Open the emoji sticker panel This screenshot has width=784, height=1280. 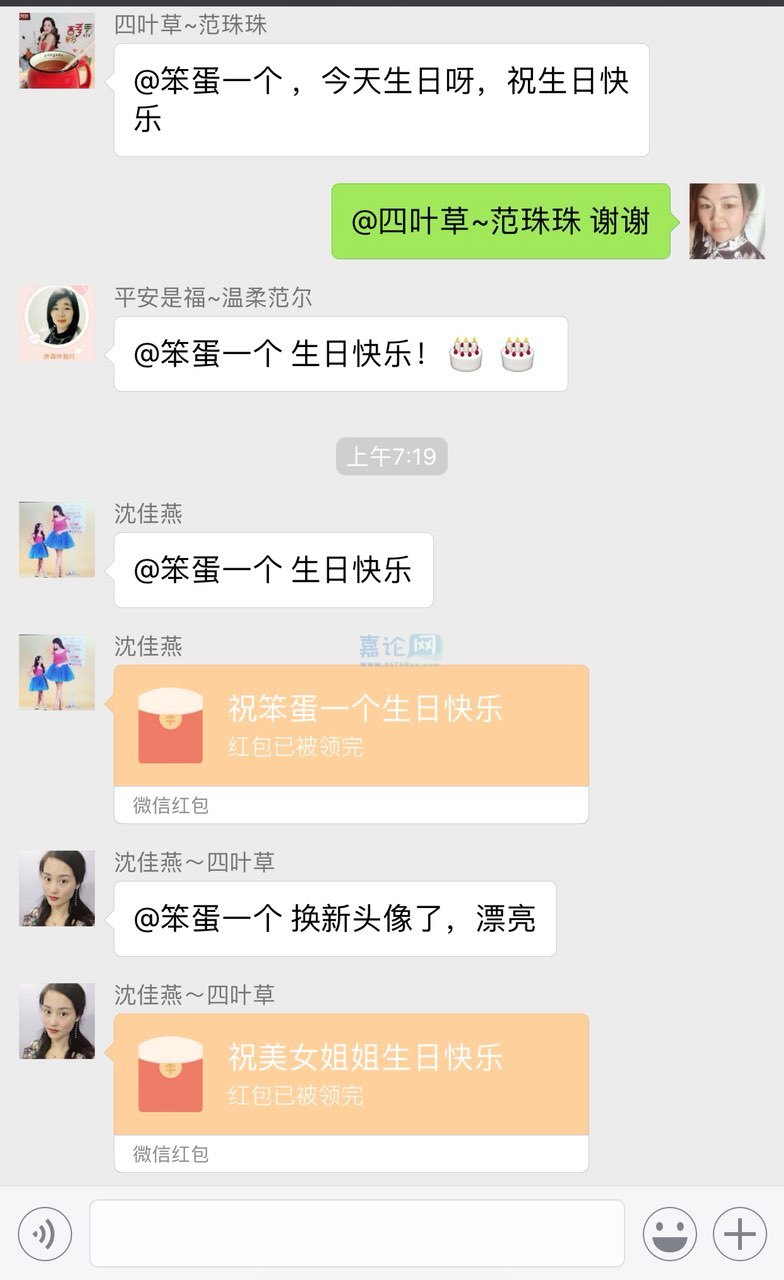point(669,1233)
